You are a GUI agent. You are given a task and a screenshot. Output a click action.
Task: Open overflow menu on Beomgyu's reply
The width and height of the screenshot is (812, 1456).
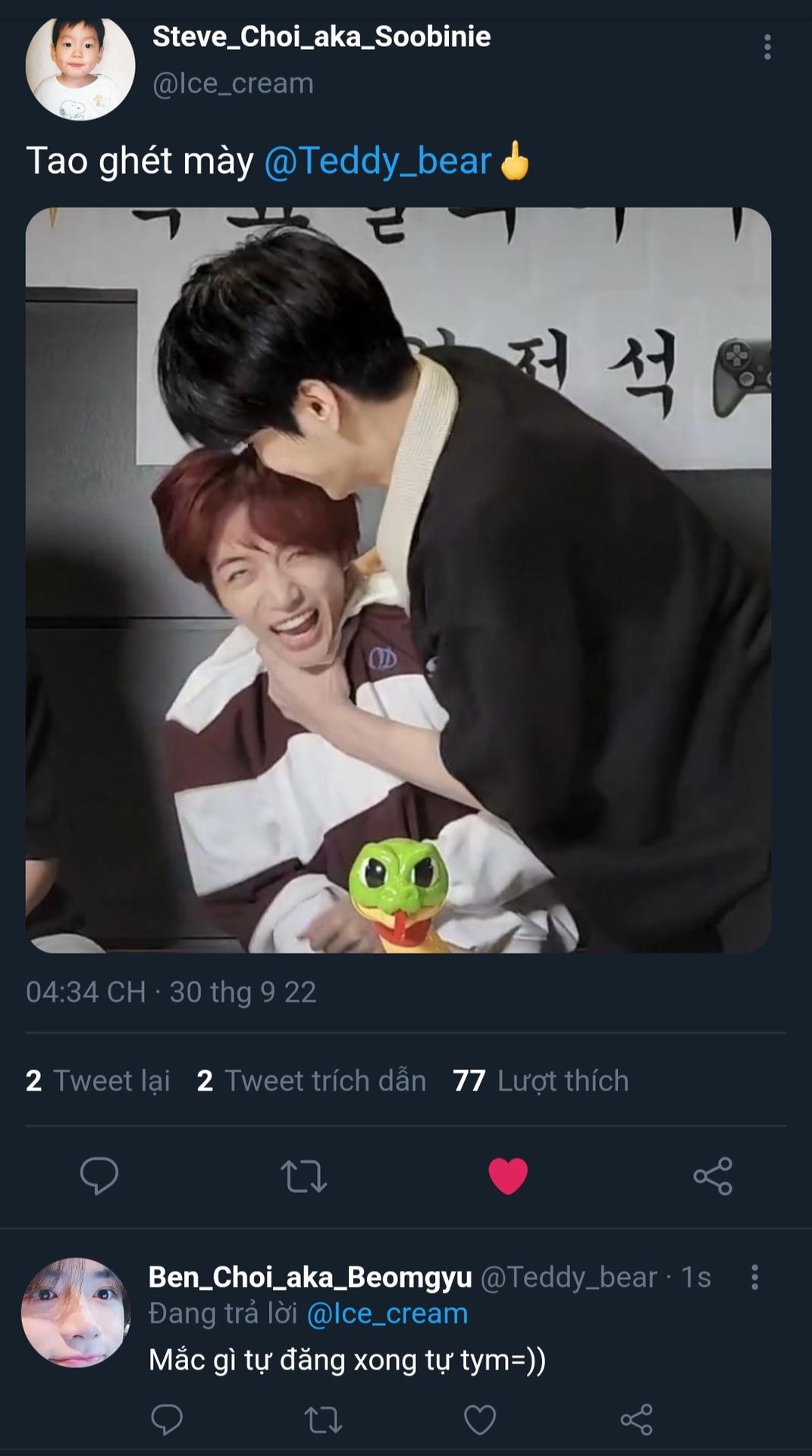[754, 1278]
